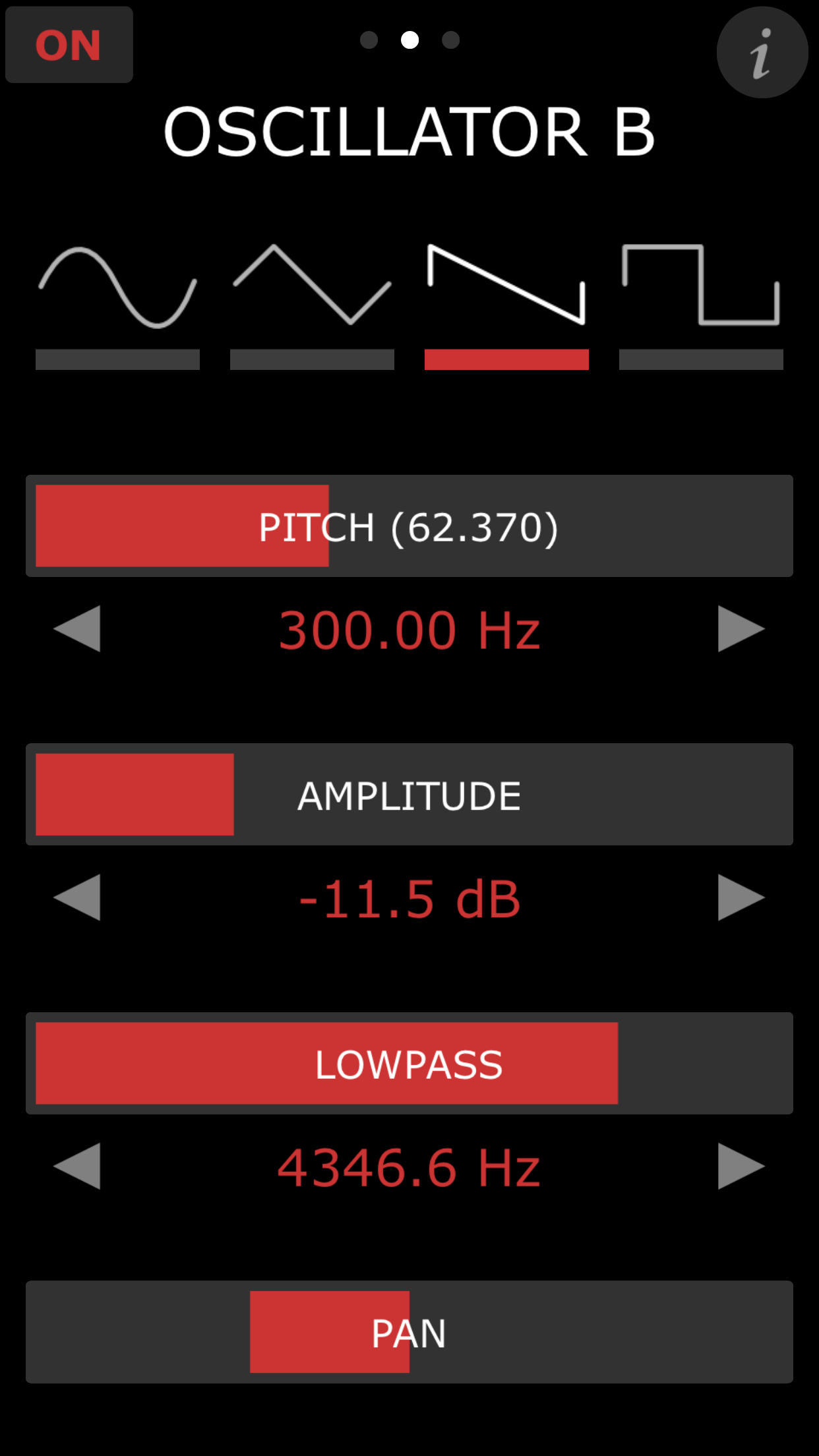Screen dimensions: 819x1456
Task: Toggle Oscillator B off
Action: (69, 45)
